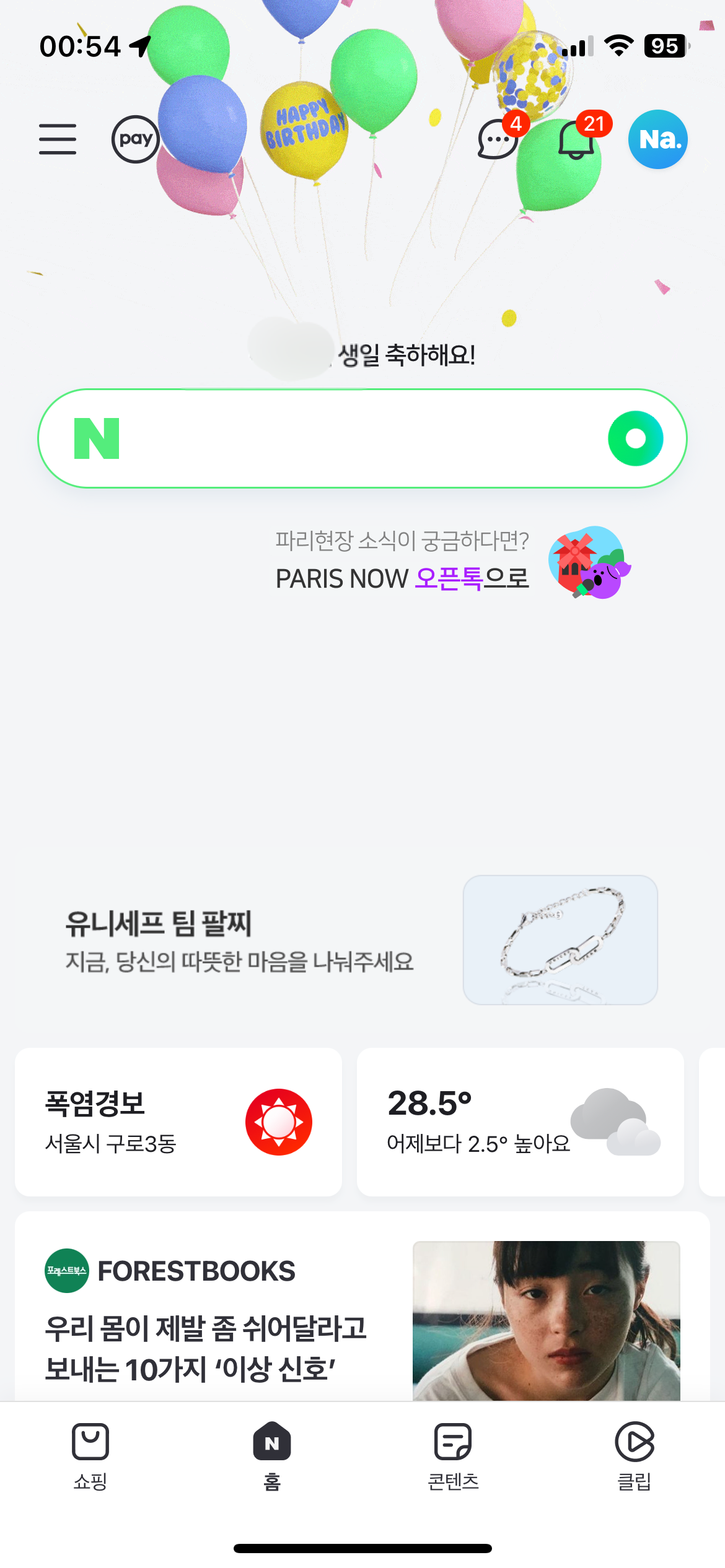725x1568 pixels.
Task: Open the 유니세프 팀 팔찌 banner
Action: click(x=362, y=940)
